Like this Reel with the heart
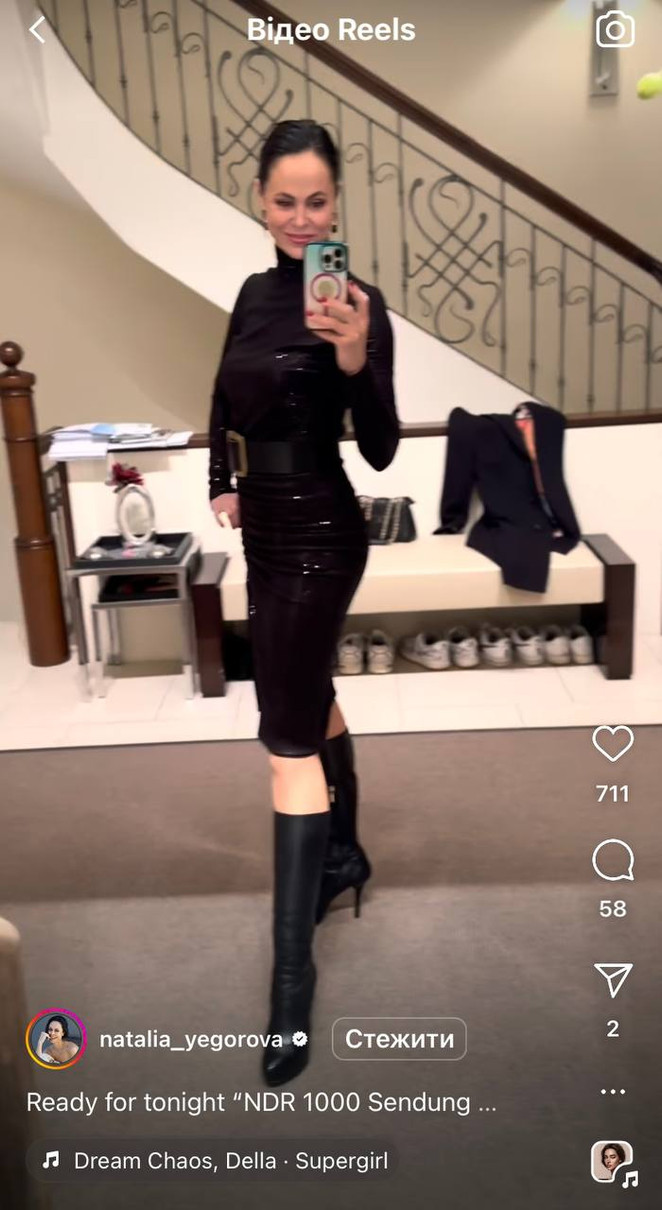 click(613, 744)
